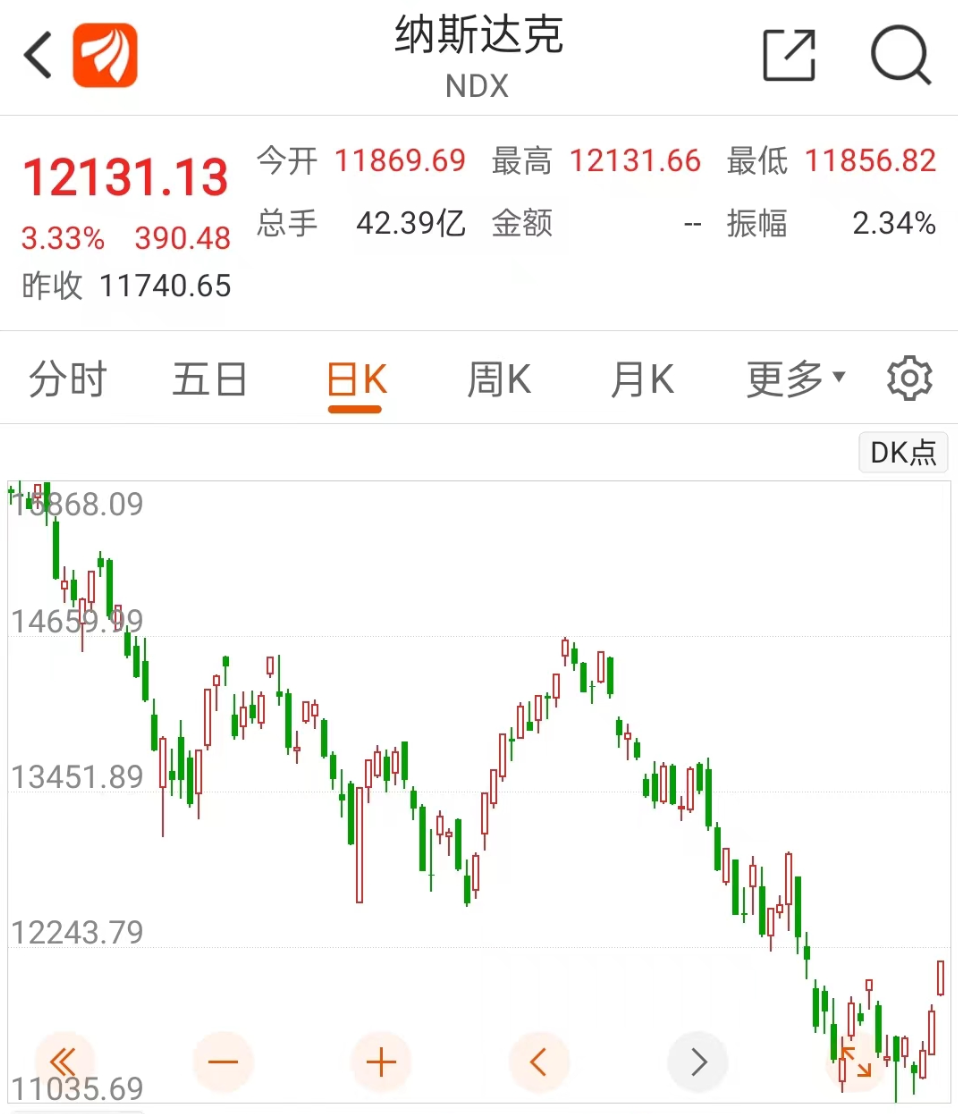This screenshot has width=958, height=1114.
Task: Tap the double-left chevron to jump chart back
Action: pyautogui.click(x=63, y=1062)
